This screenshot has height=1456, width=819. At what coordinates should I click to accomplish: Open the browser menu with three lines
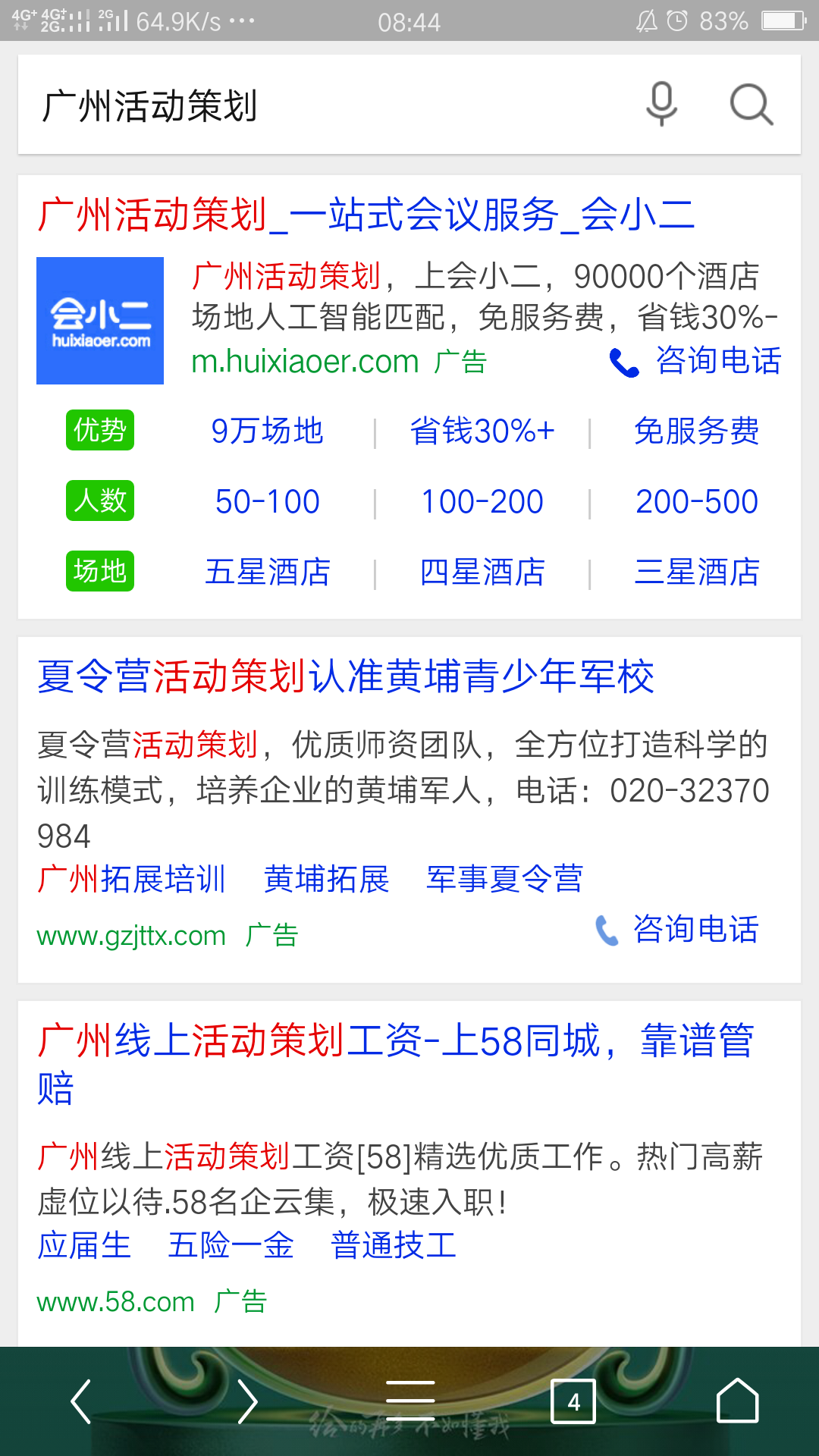click(409, 1401)
